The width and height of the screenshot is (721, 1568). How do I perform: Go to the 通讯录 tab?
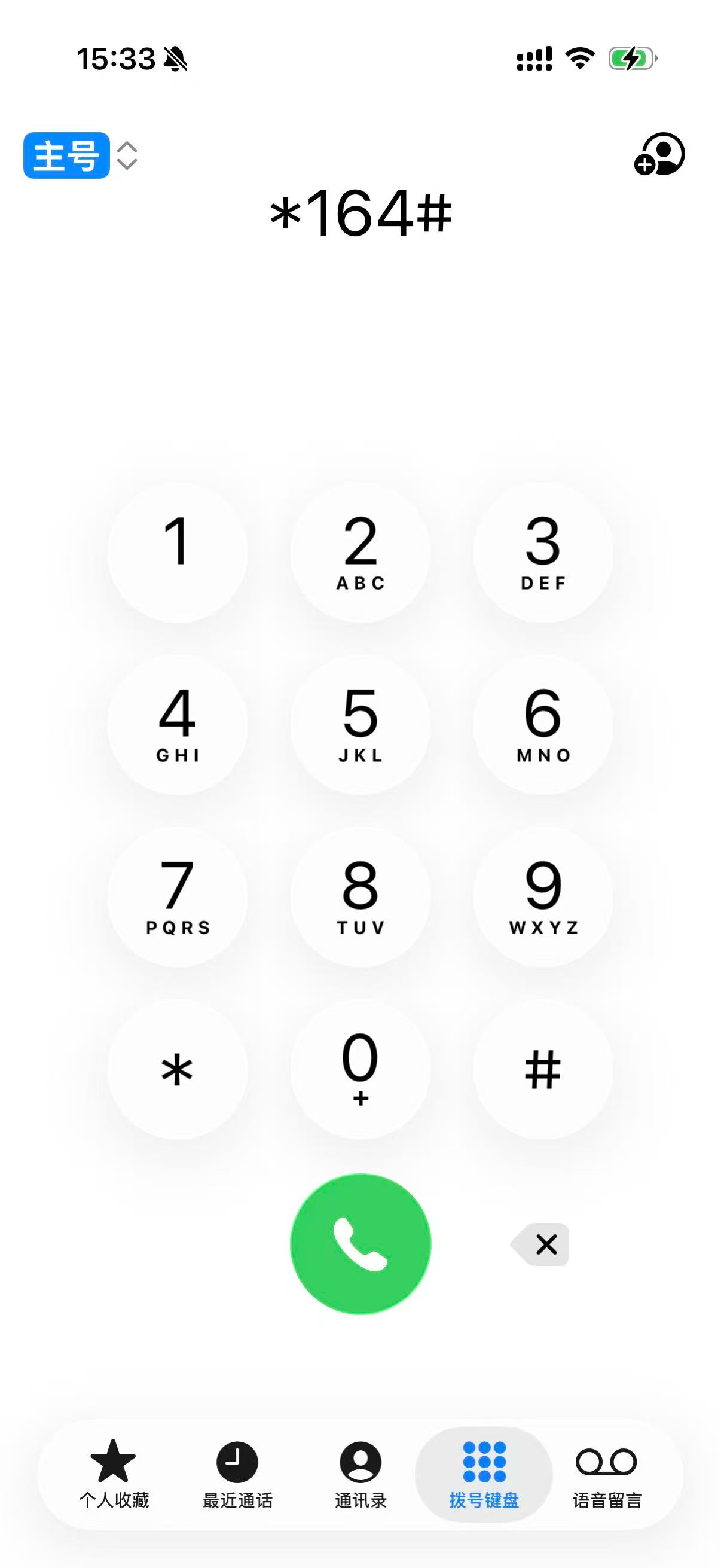[360, 1474]
